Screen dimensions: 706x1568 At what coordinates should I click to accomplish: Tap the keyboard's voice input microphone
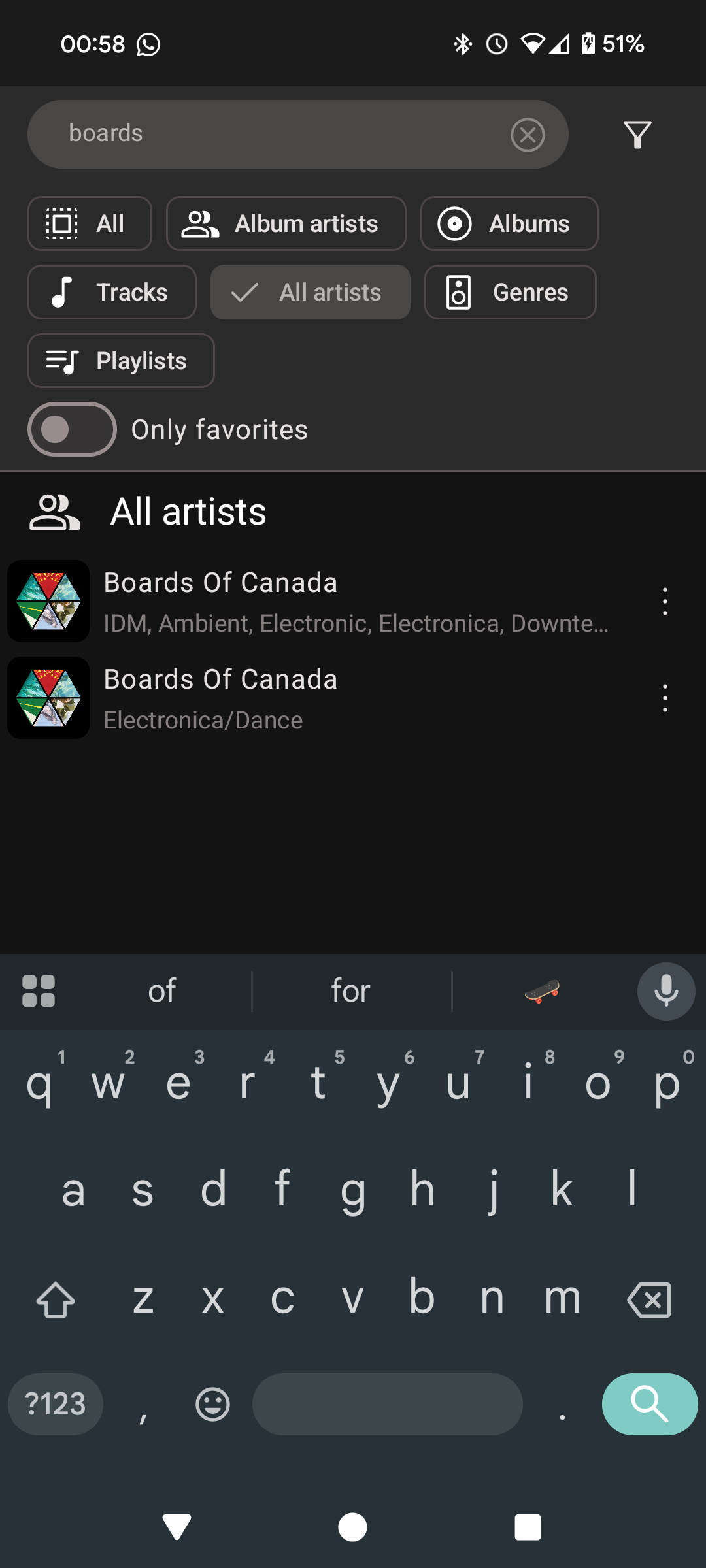pyautogui.click(x=666, y=991)
